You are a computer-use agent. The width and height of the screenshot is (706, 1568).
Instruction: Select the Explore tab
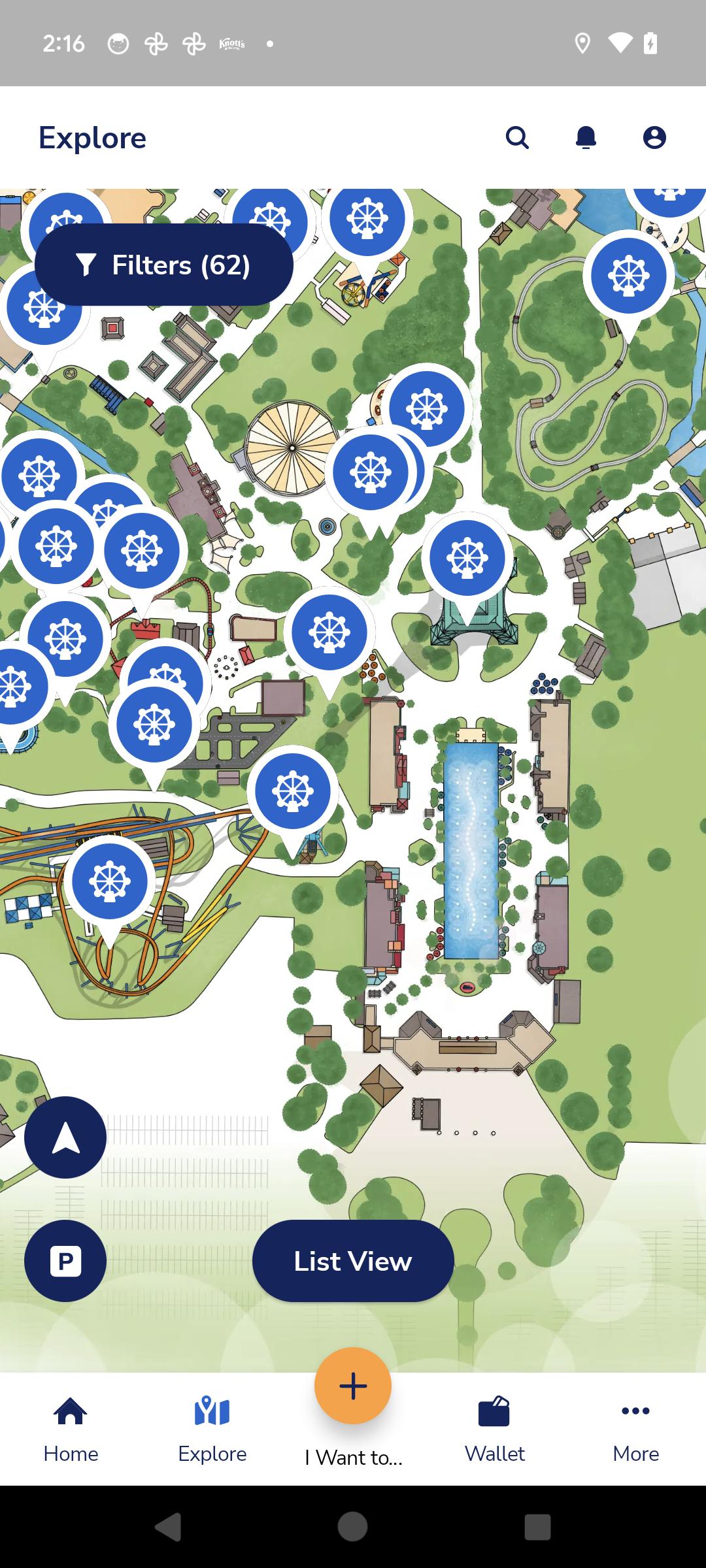point(212,1429)
